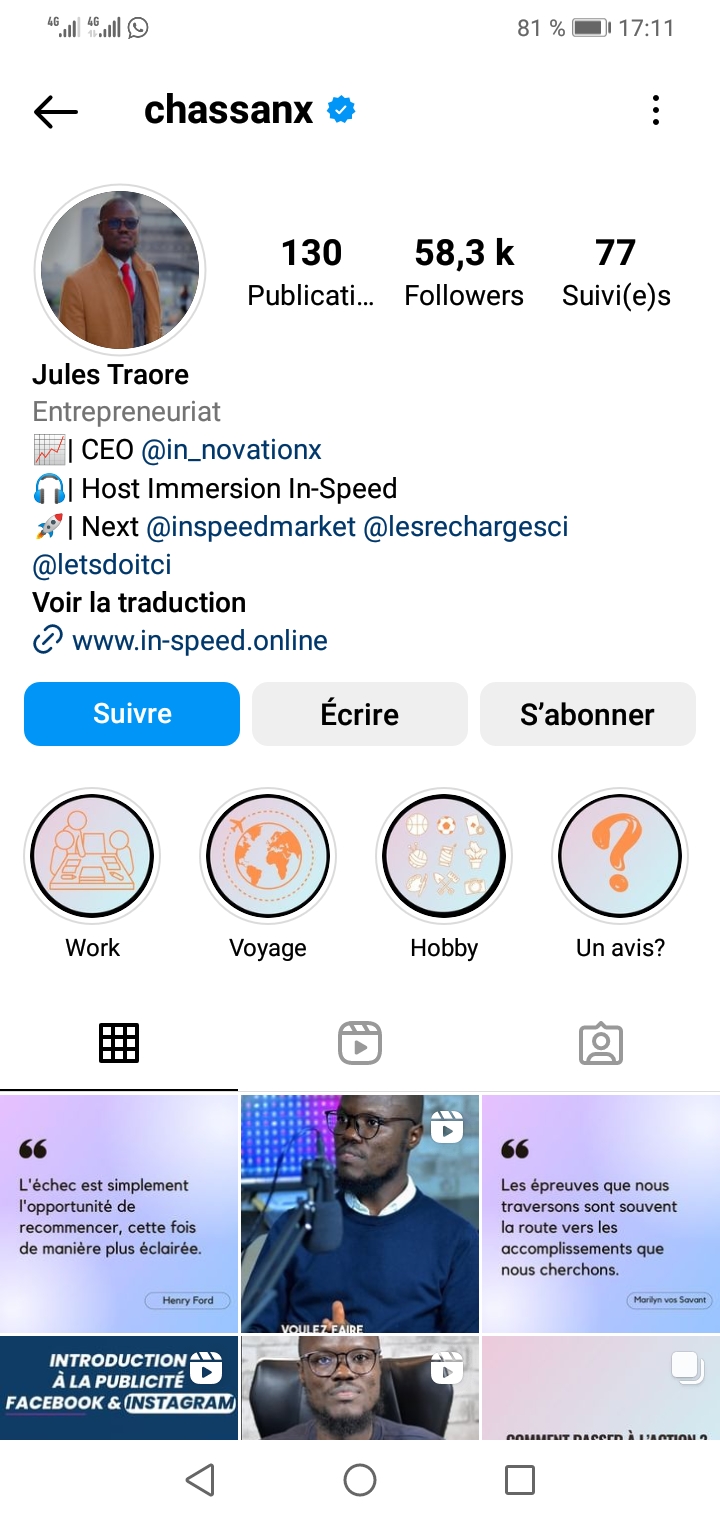View the Hobby story highlight
This screenshot has width=720, height=1520.
tap(444, 856)
